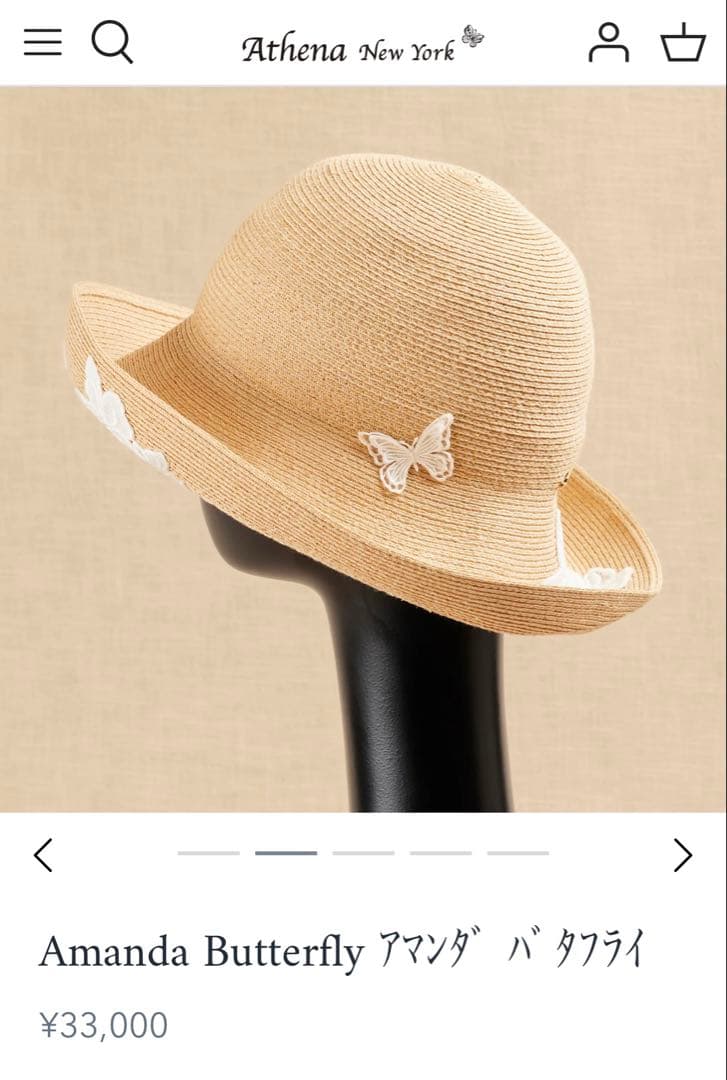The width and height of the screenshot is (727, 1080).
Task: Go to Athena New York home
Action: 362,46
